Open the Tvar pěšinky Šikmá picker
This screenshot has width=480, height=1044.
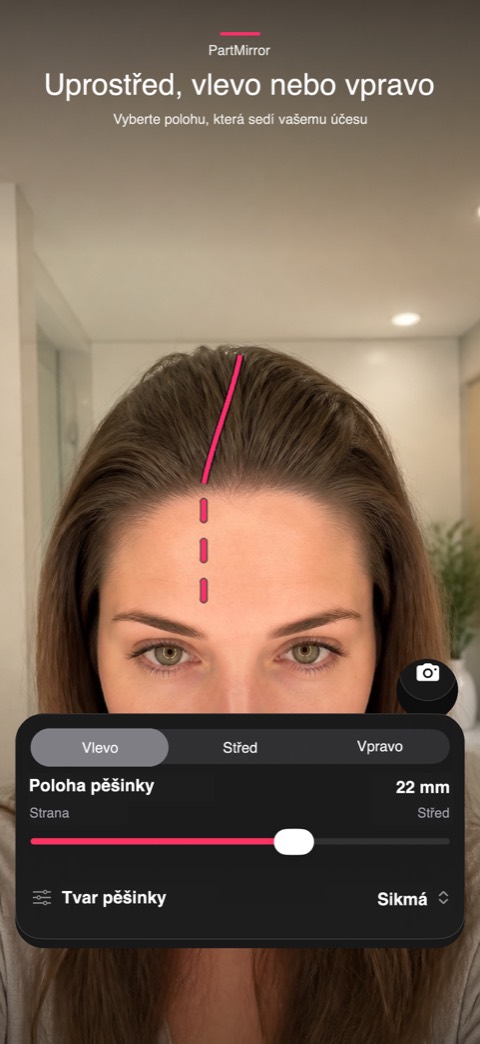[413, 898]
